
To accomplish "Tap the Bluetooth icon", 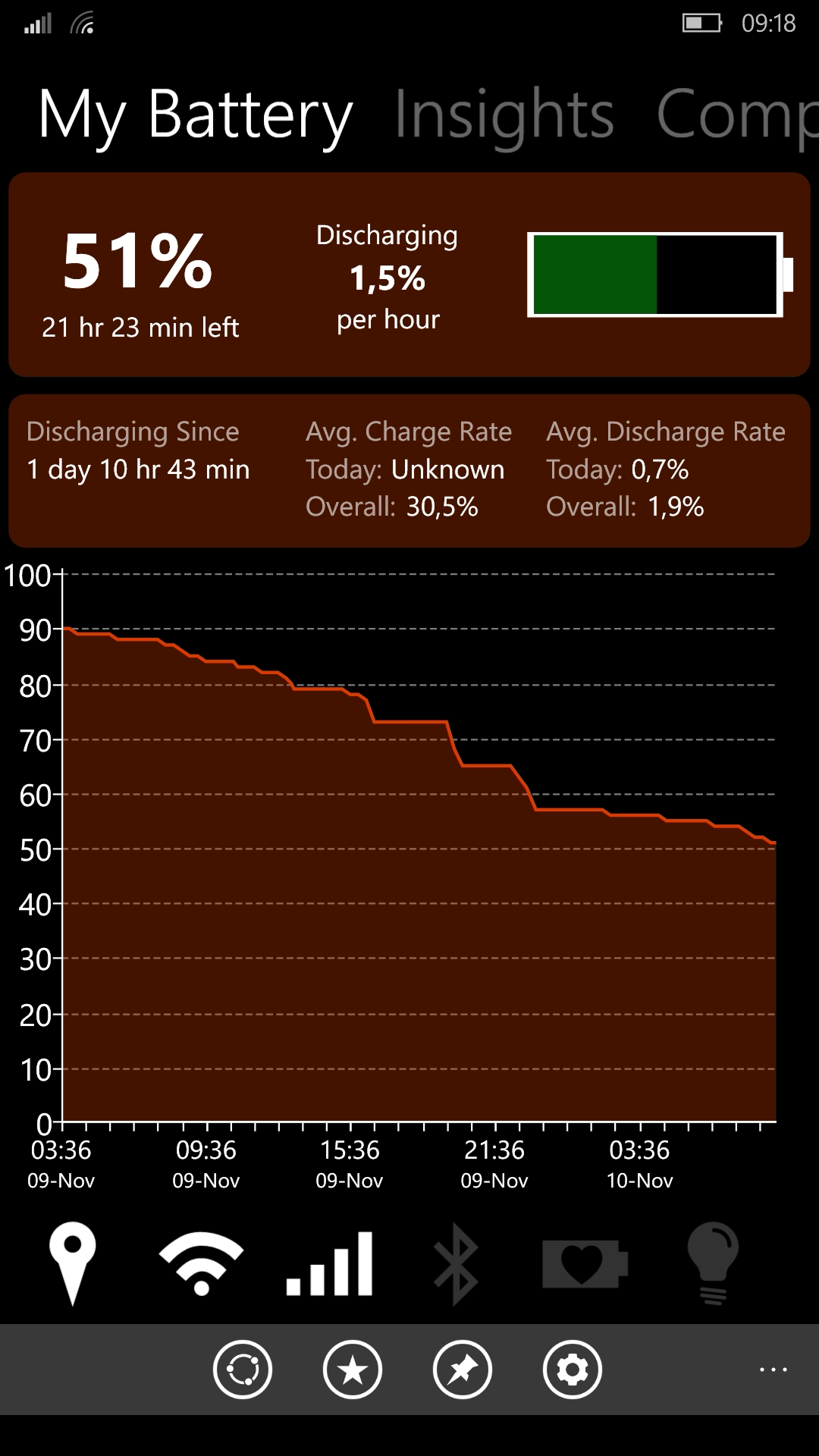I will [456, 1263].
